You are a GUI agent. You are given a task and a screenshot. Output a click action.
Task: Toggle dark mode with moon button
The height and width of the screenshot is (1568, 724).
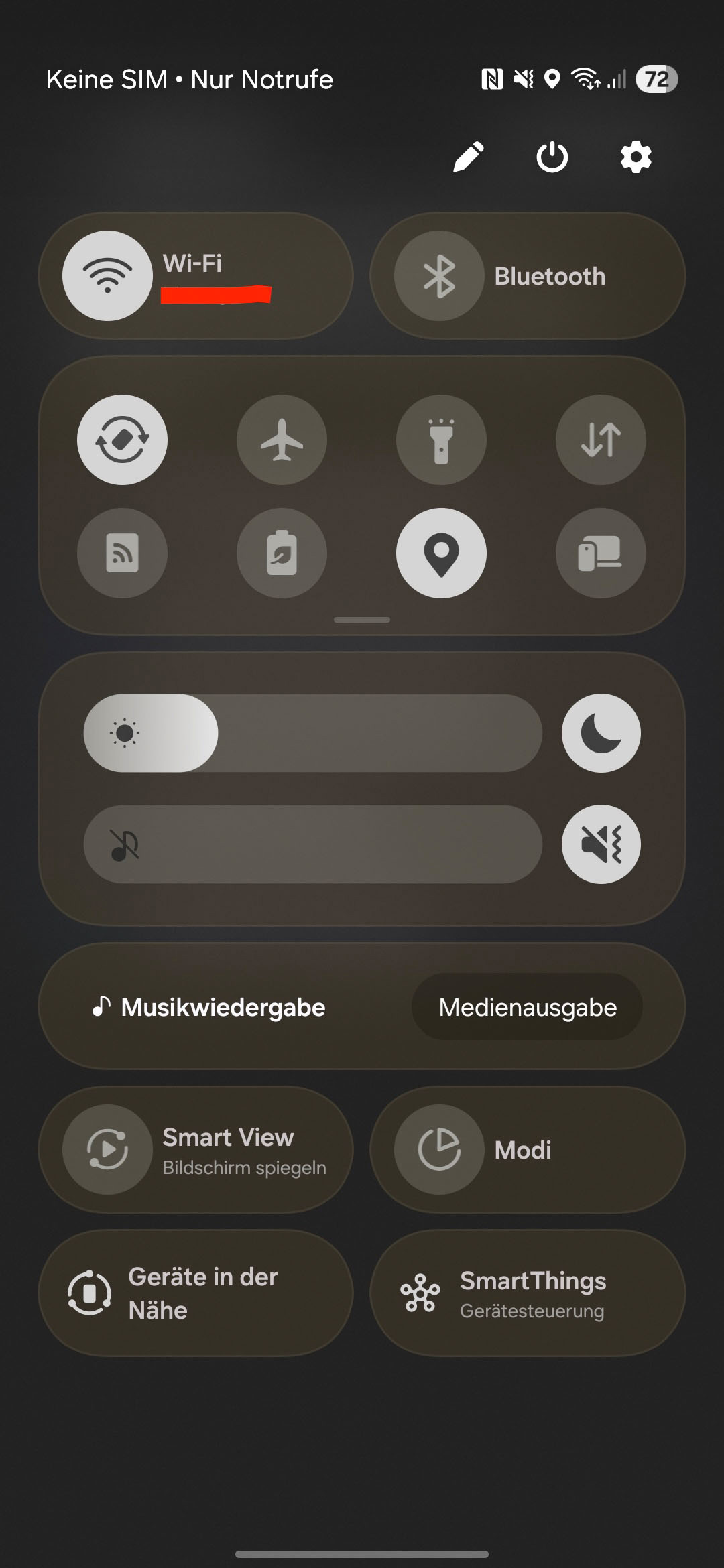[x=601, y=733]
